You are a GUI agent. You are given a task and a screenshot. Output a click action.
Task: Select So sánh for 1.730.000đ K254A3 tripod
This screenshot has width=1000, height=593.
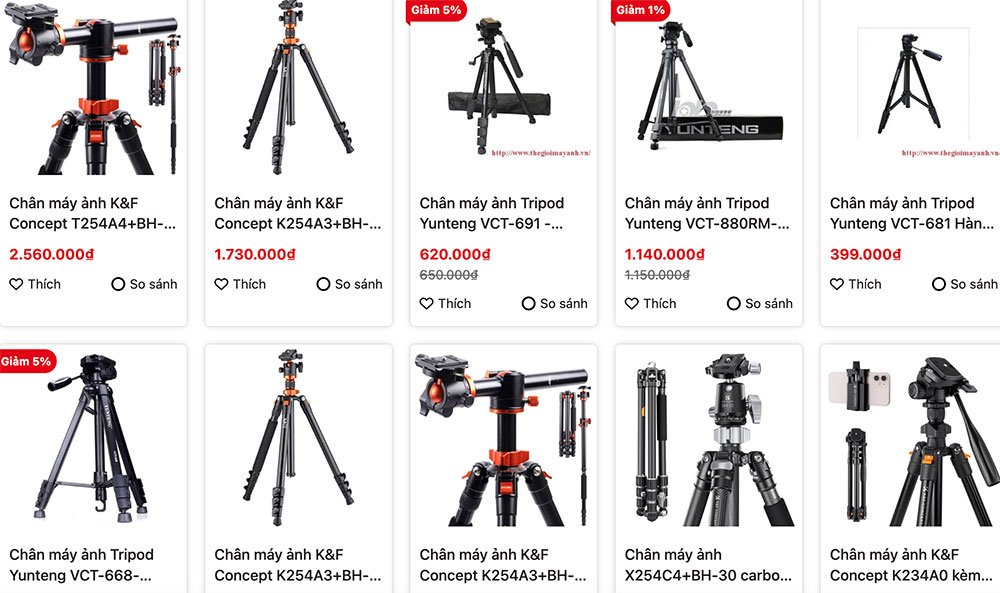349,284
